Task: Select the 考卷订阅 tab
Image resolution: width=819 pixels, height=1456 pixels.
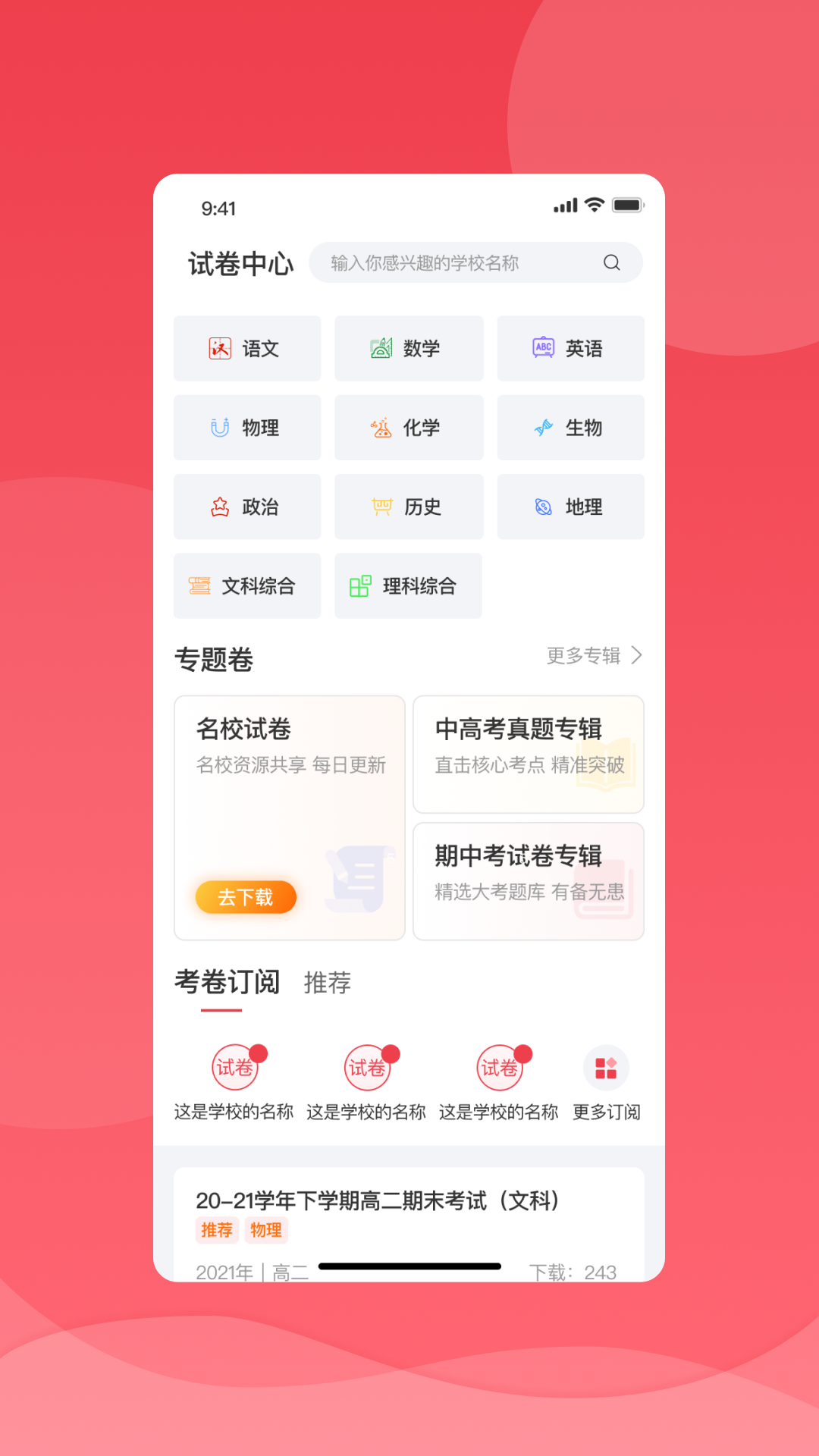Action: pyautogui.click(x=227, y=981)
